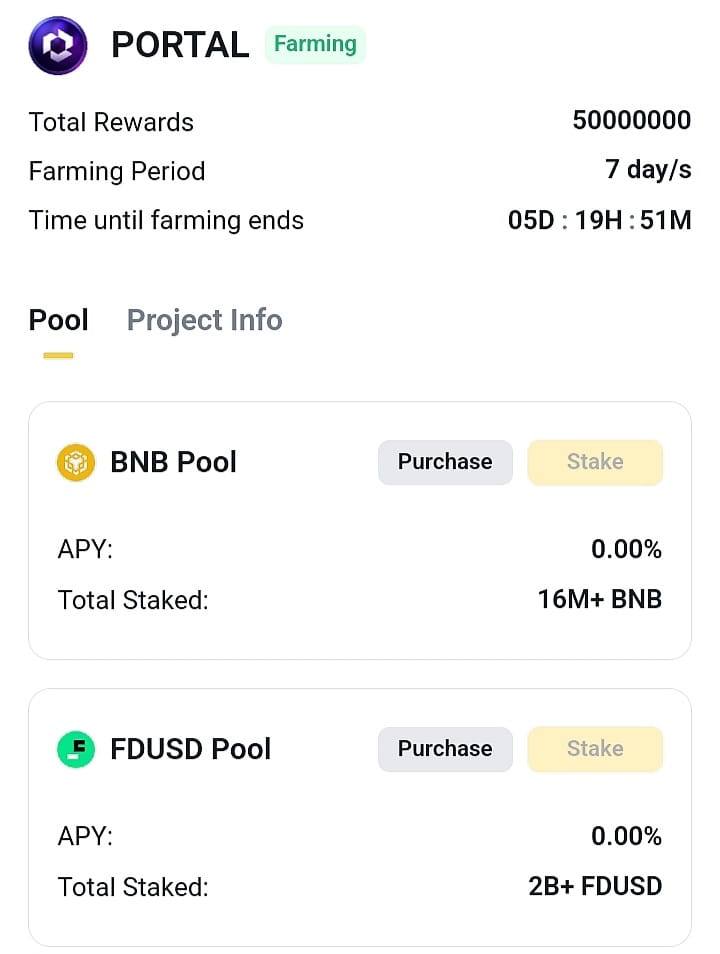720x954 pixels.
Task: Click the Farming status badge
Action: point(315,44)
